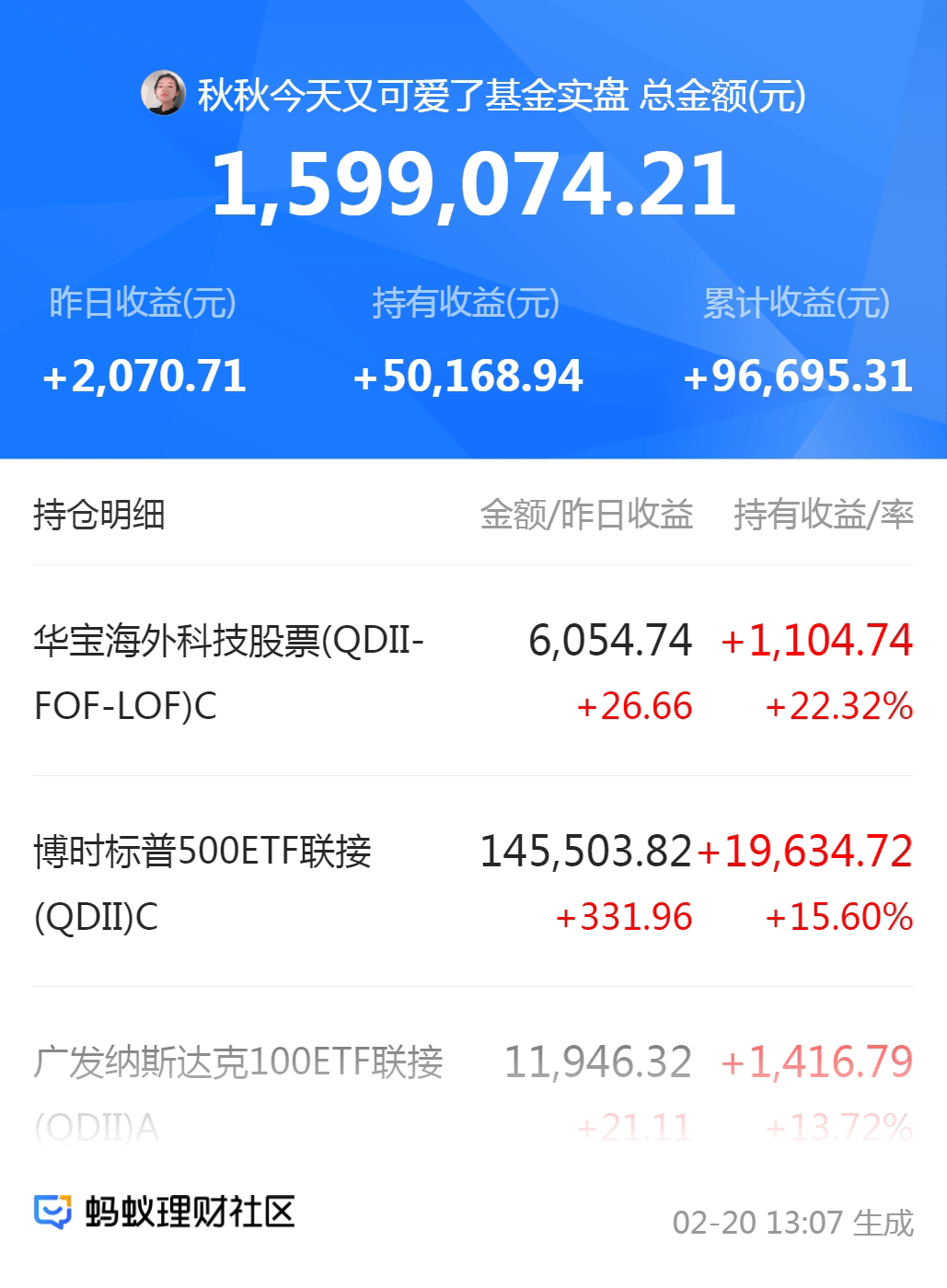Open 博时标普500ETF联接(QDII)C fund
The image size is (947, 1288).
click(212, 881)
